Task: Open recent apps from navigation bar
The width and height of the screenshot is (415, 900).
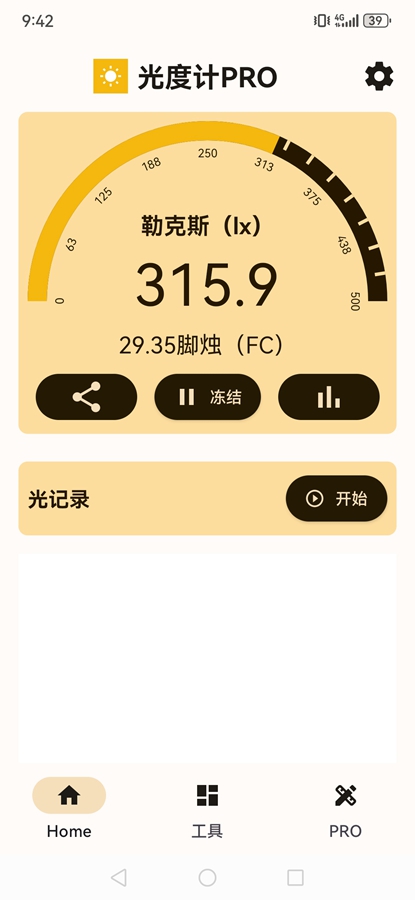Action: pos(295,877)
